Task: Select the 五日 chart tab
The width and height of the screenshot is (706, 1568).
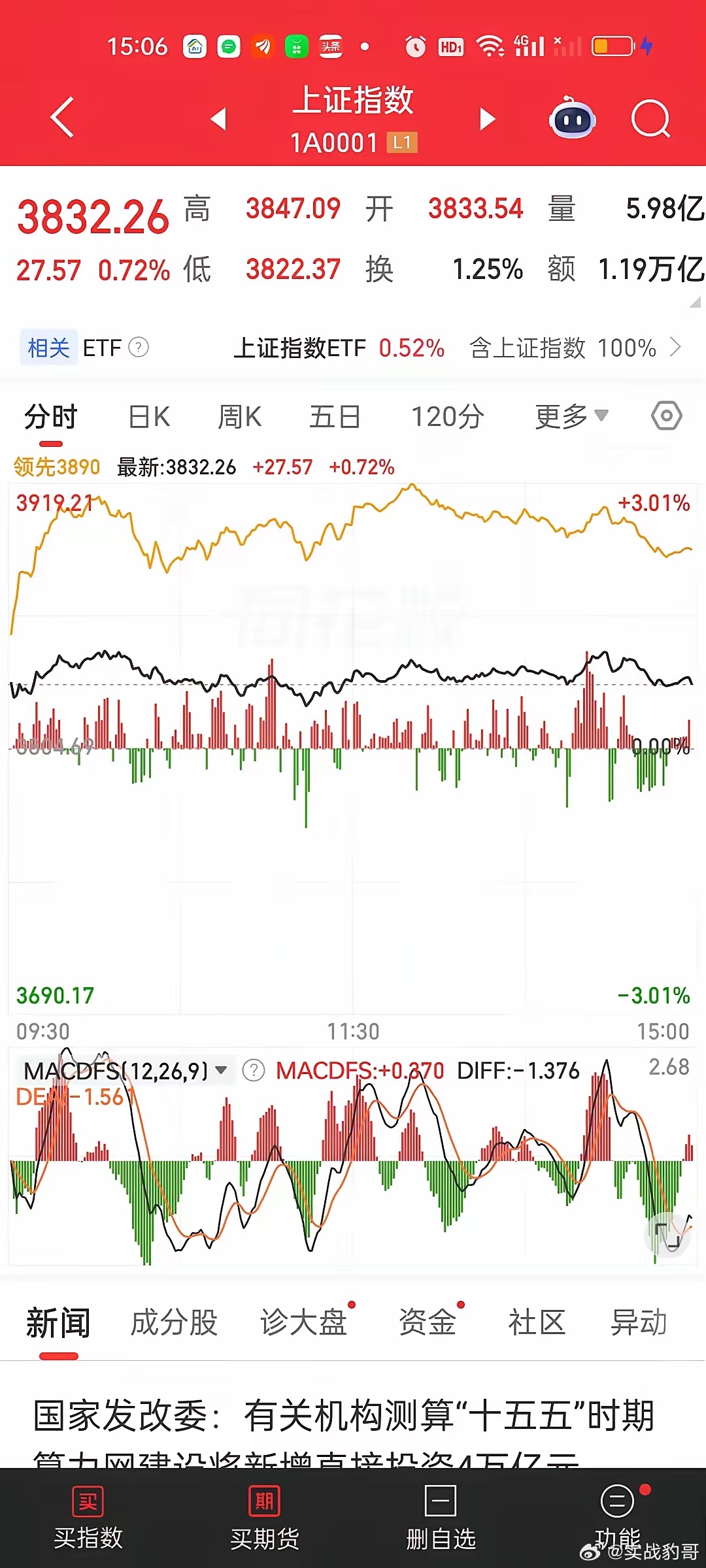Action: pyautogui.click(x=335, y=417)
